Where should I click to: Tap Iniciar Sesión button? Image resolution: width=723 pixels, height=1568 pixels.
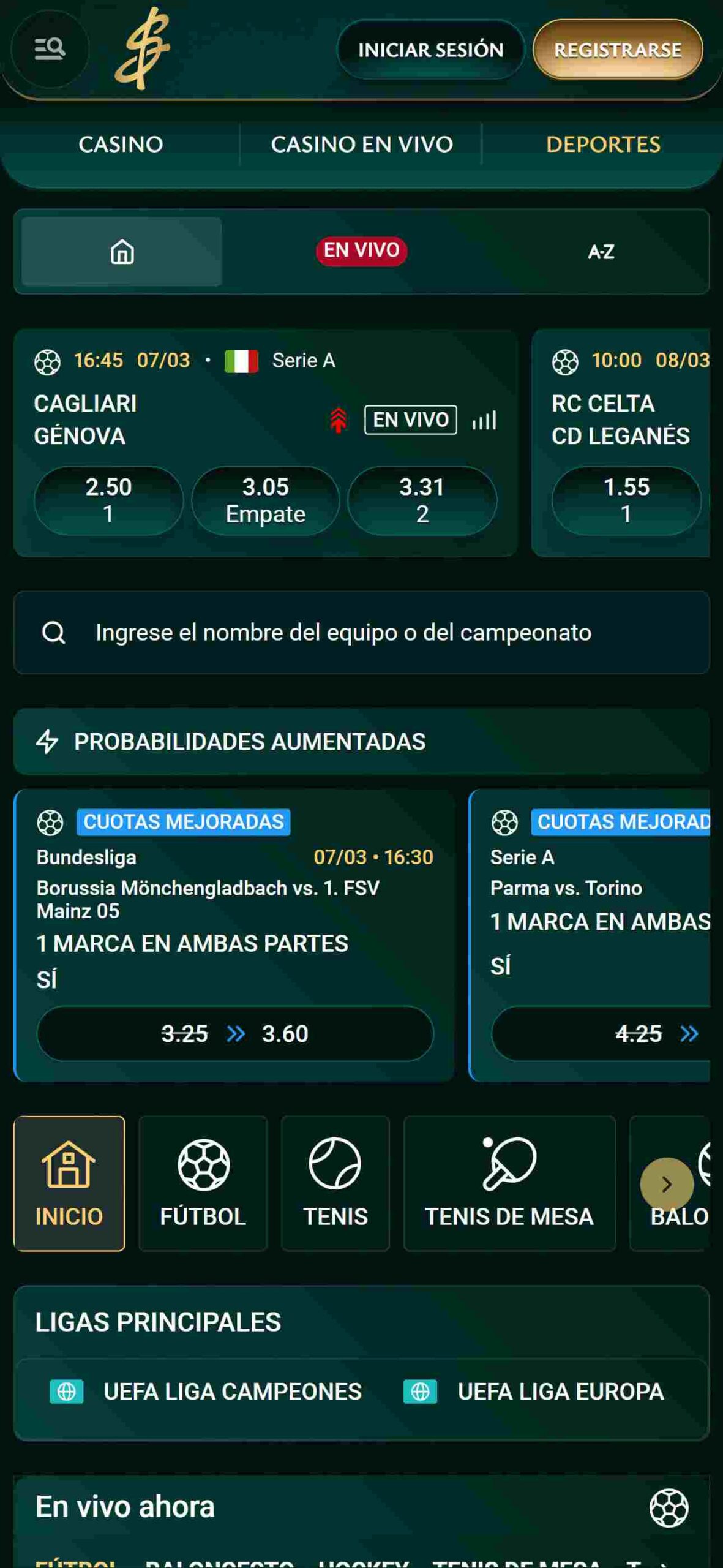[430, 50]
